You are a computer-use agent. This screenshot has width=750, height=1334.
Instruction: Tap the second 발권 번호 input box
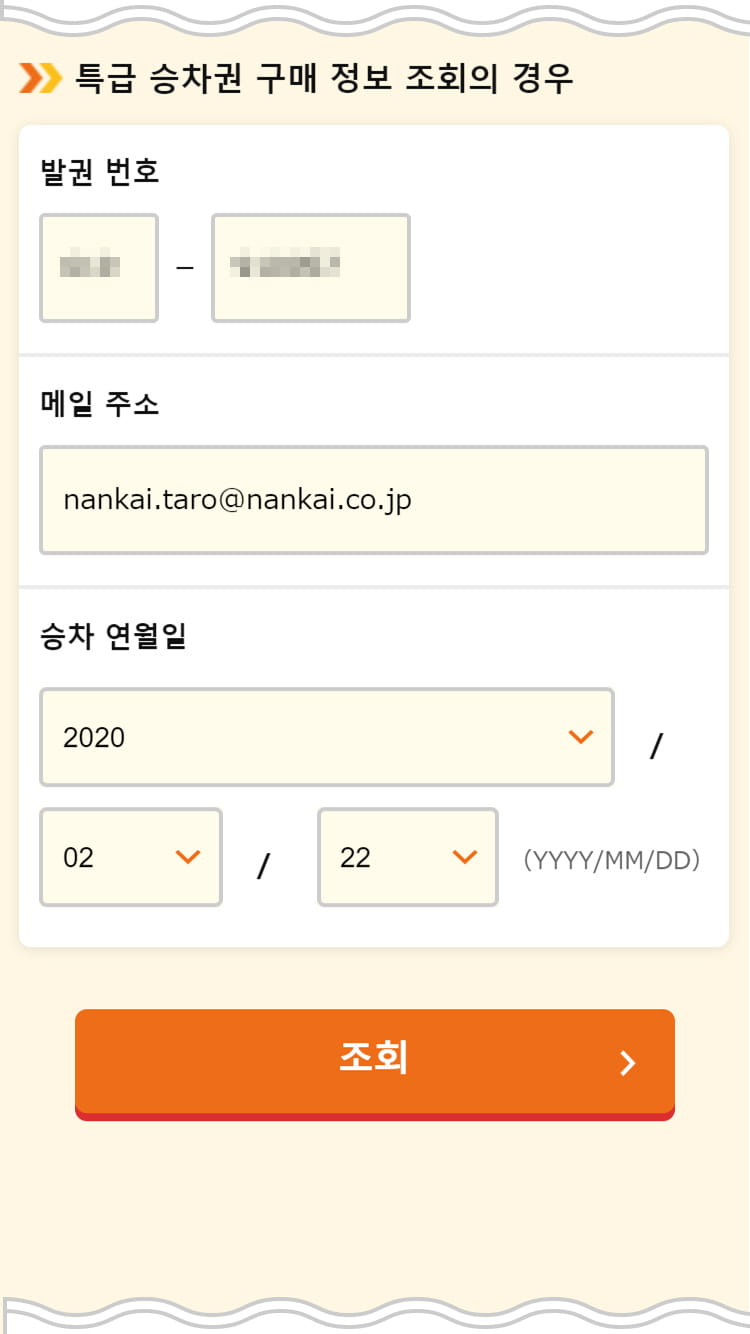click(x=311, y=268)
